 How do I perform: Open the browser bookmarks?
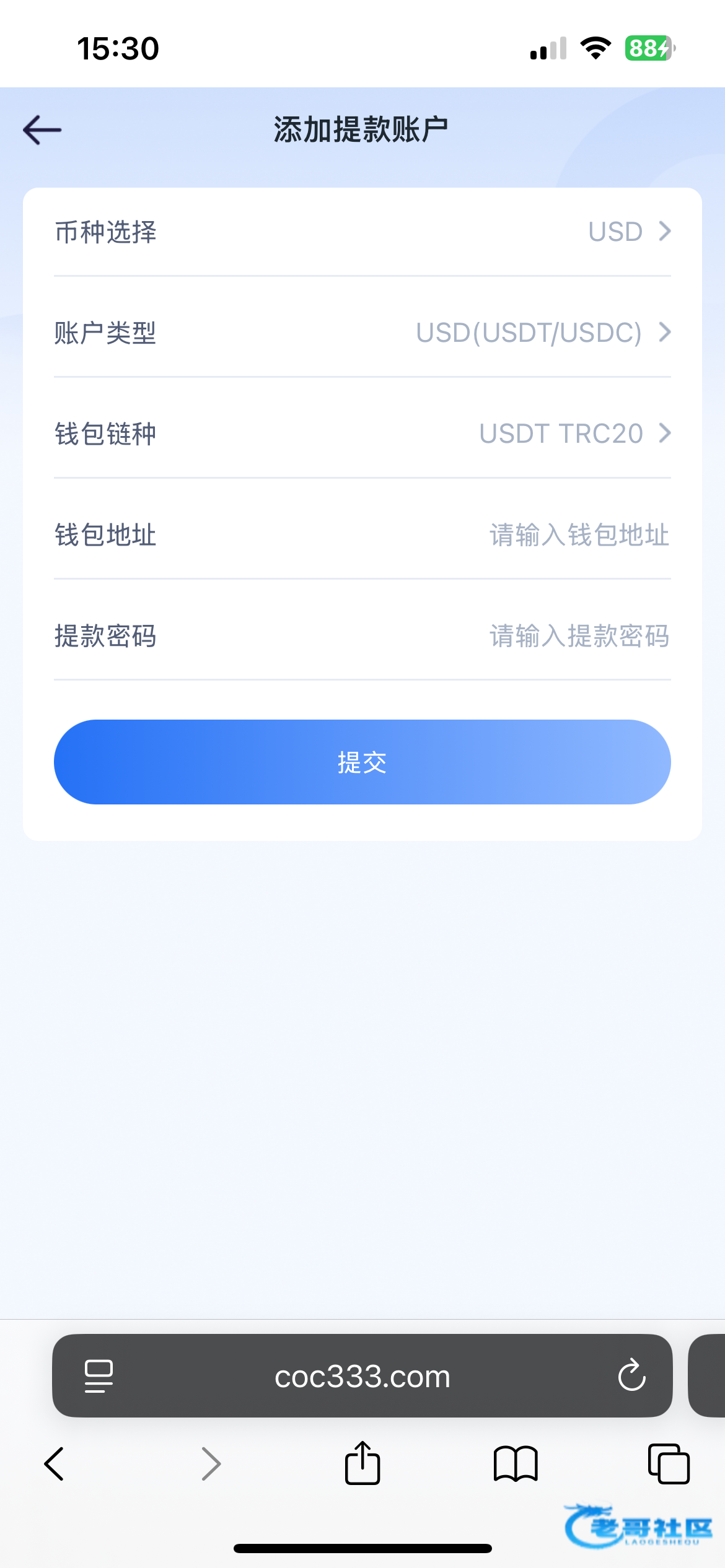(515, 1464)
